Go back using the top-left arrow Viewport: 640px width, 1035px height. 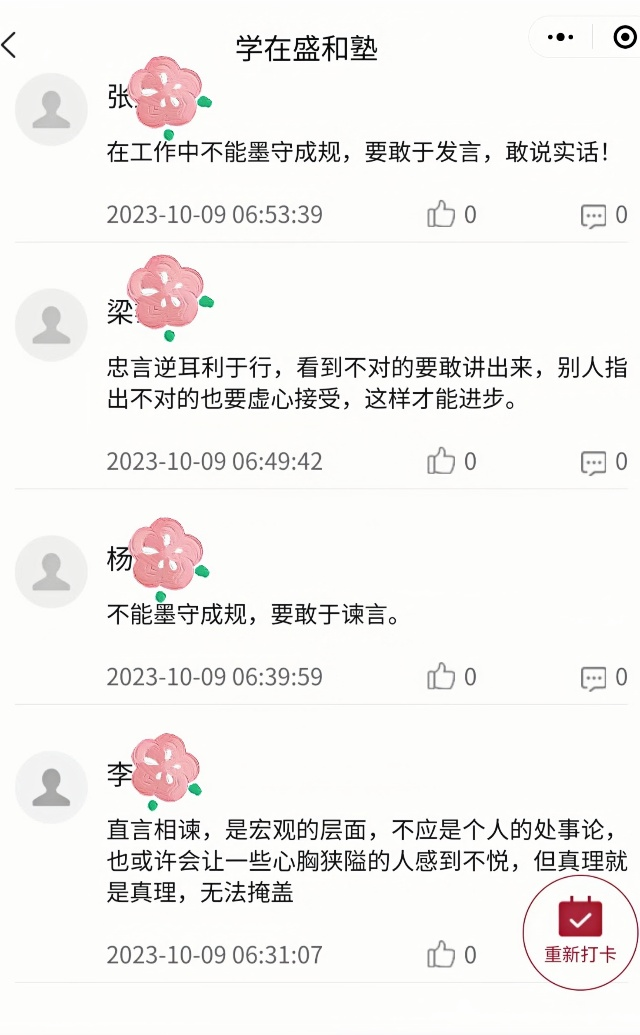pyautogui.click(x=12, y=45)
